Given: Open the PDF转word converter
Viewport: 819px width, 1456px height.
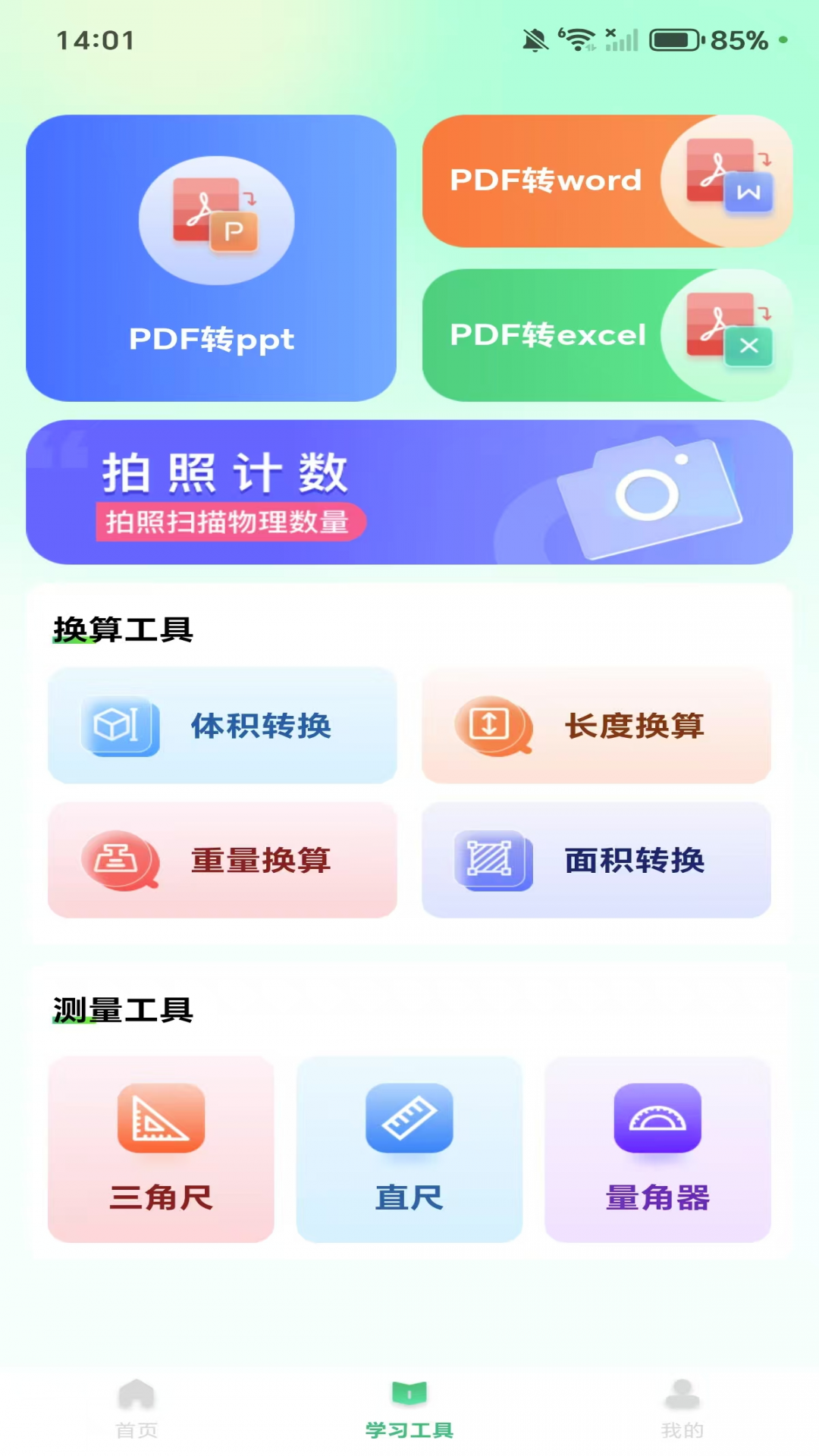Looking at the screenshot, I should coord(607,181).
